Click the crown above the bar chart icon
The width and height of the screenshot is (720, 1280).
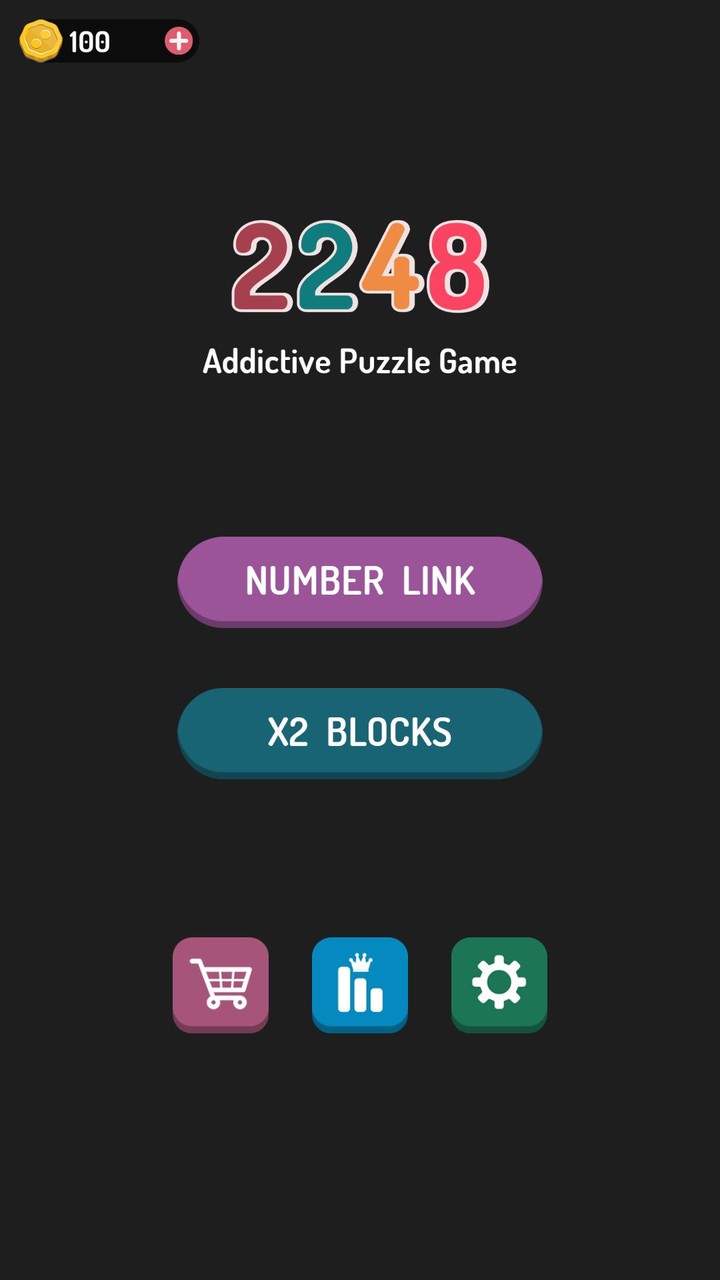tap(360, 964)
